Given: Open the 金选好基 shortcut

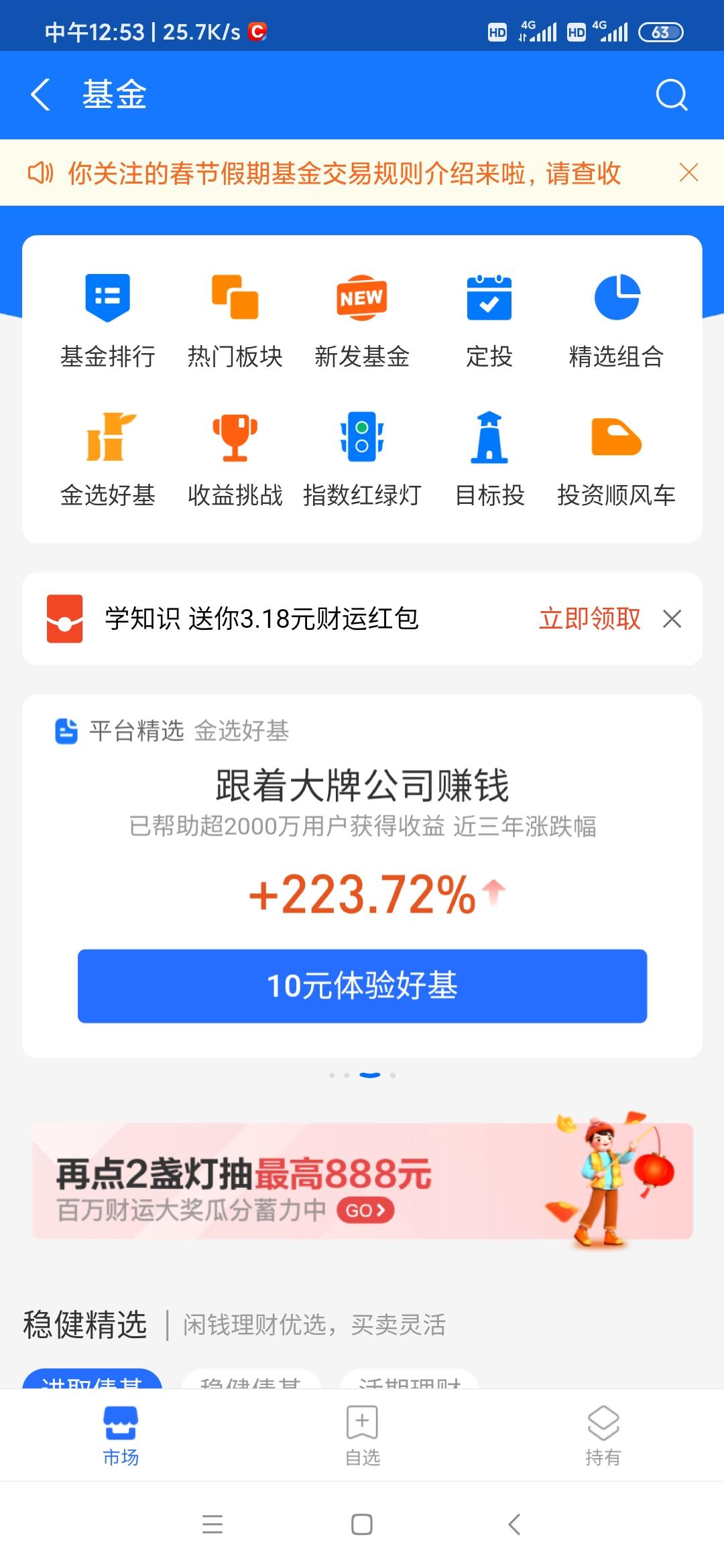Looking at the screenshot, I should point(107,460).
